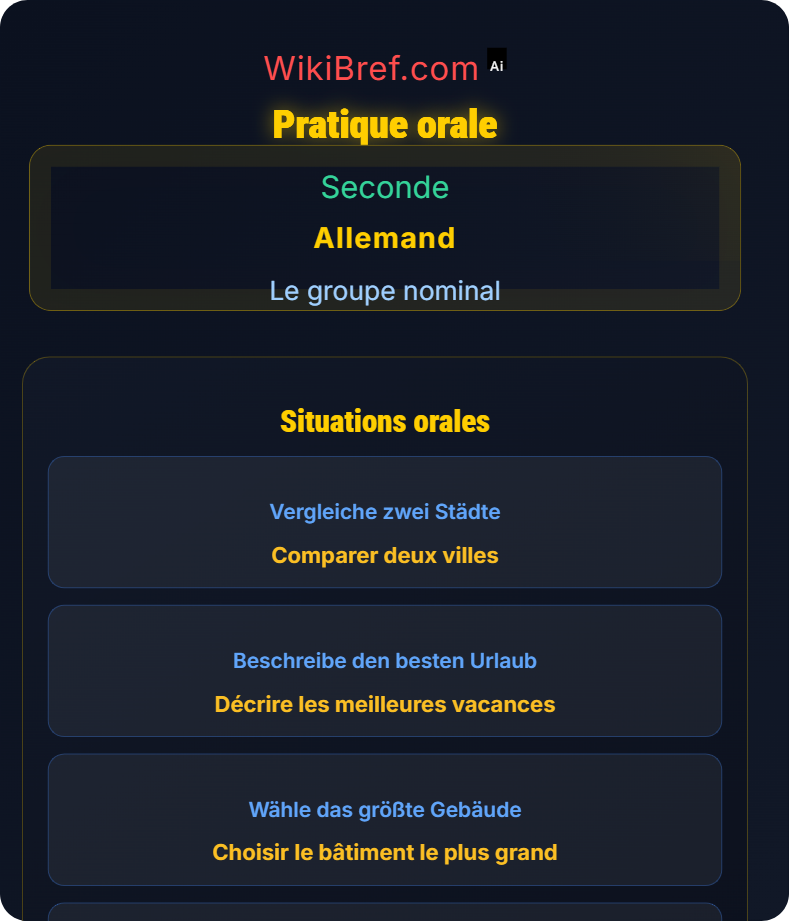This screenshot has width=789, height=921.
Task: Click the Choisir le bâtiment le plus grand text
Action: point(385,853)
